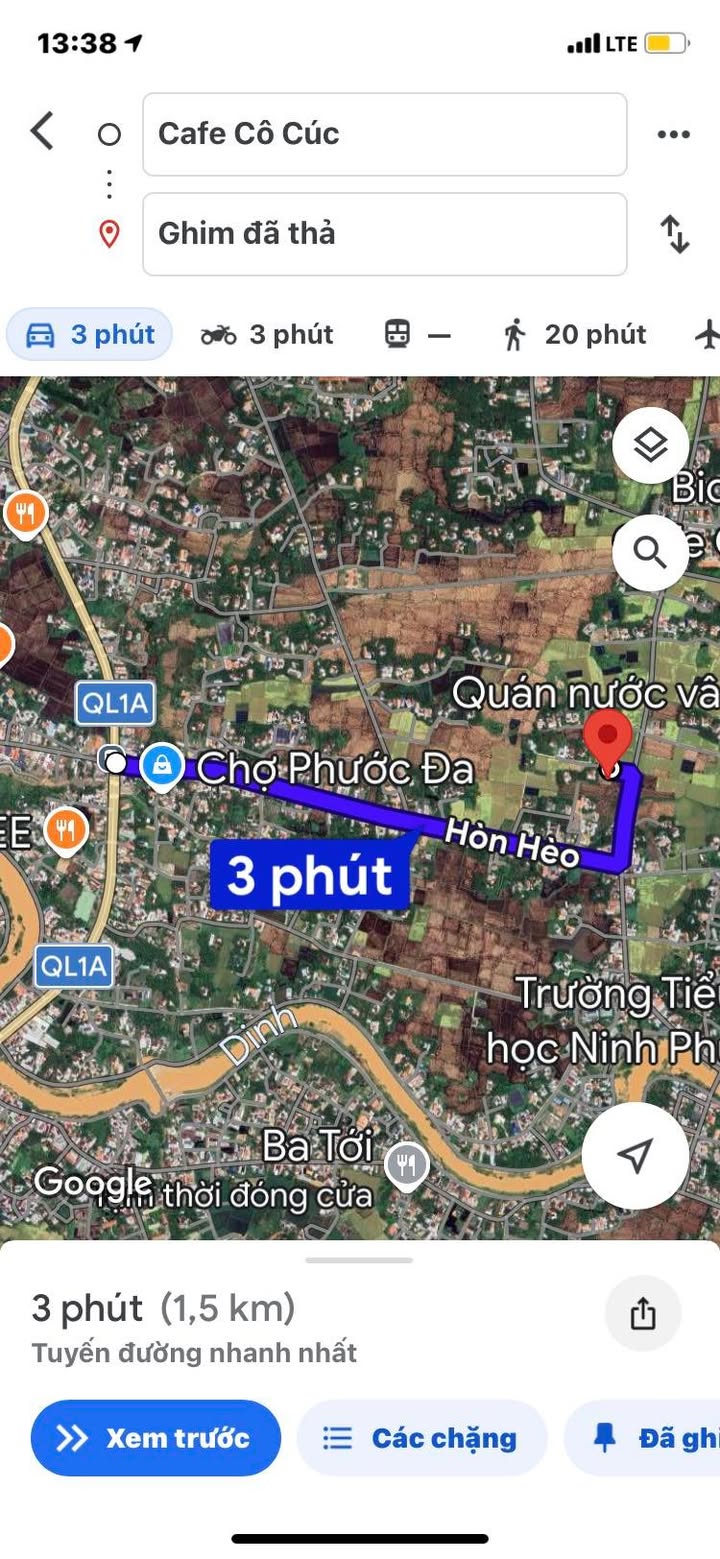720x1559 pixels.
Task: Tap Xem trước to preview the route
Action: pyautogui.click(x=156, y=1438)
